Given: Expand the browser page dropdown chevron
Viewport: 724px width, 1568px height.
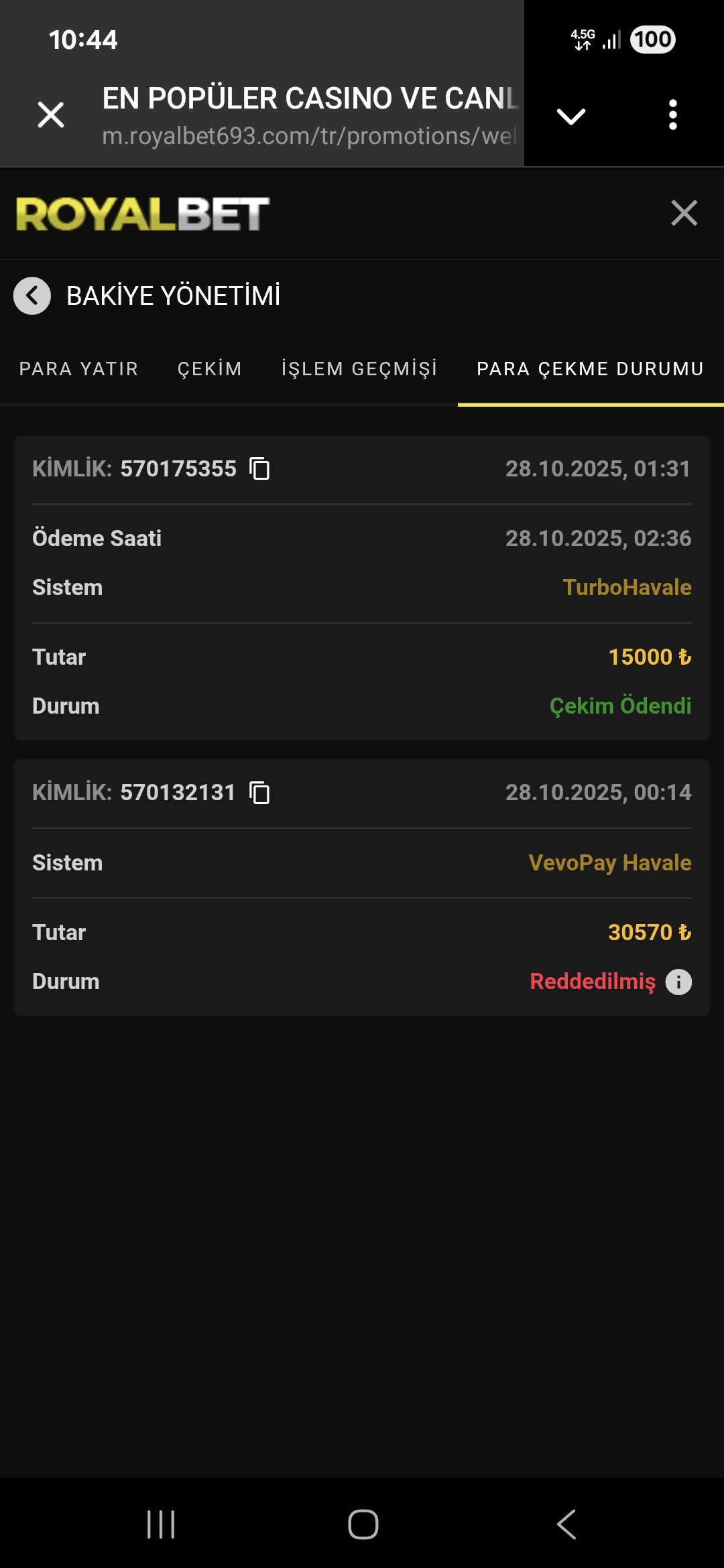Looking at the screenshot, I should point(571,116).
